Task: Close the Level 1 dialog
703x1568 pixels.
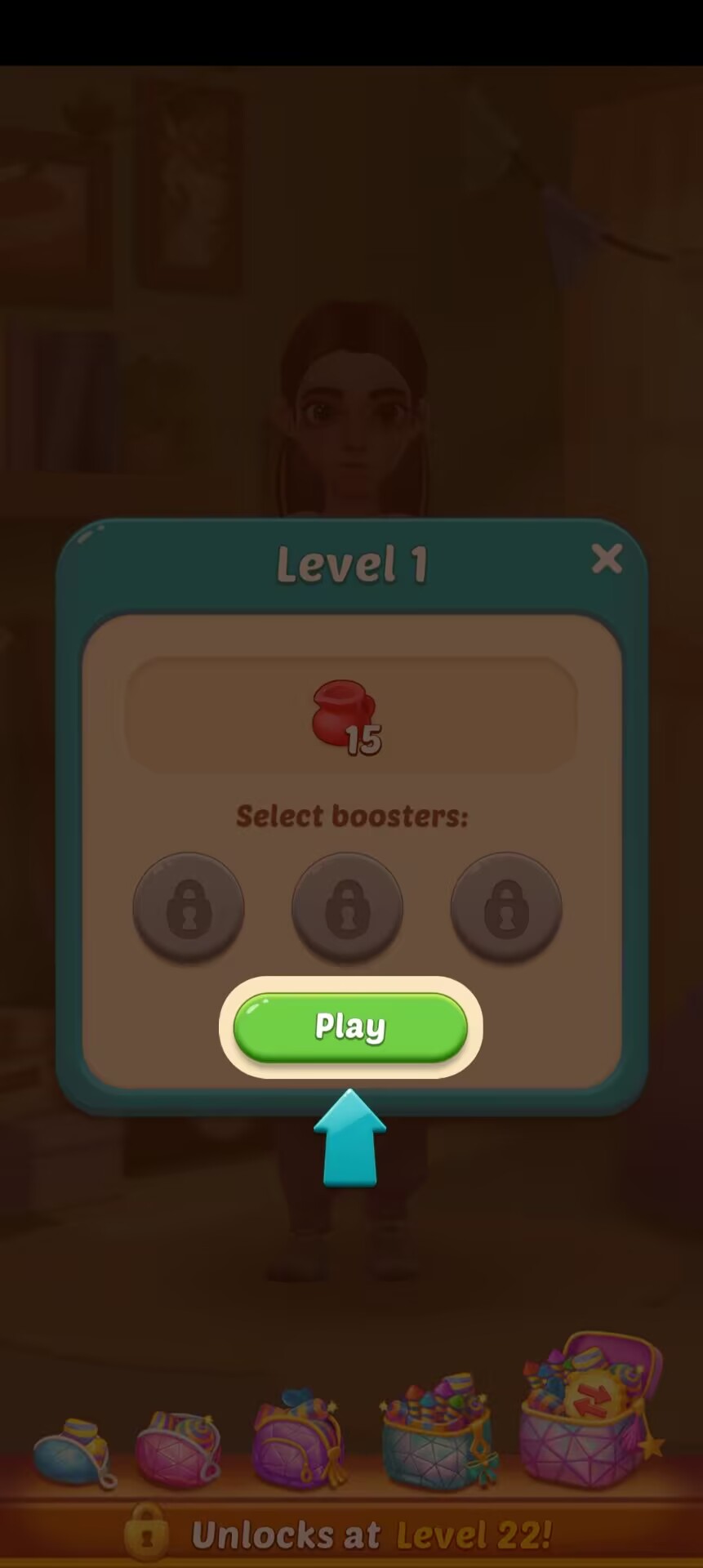Action: (x=607, y=559)
